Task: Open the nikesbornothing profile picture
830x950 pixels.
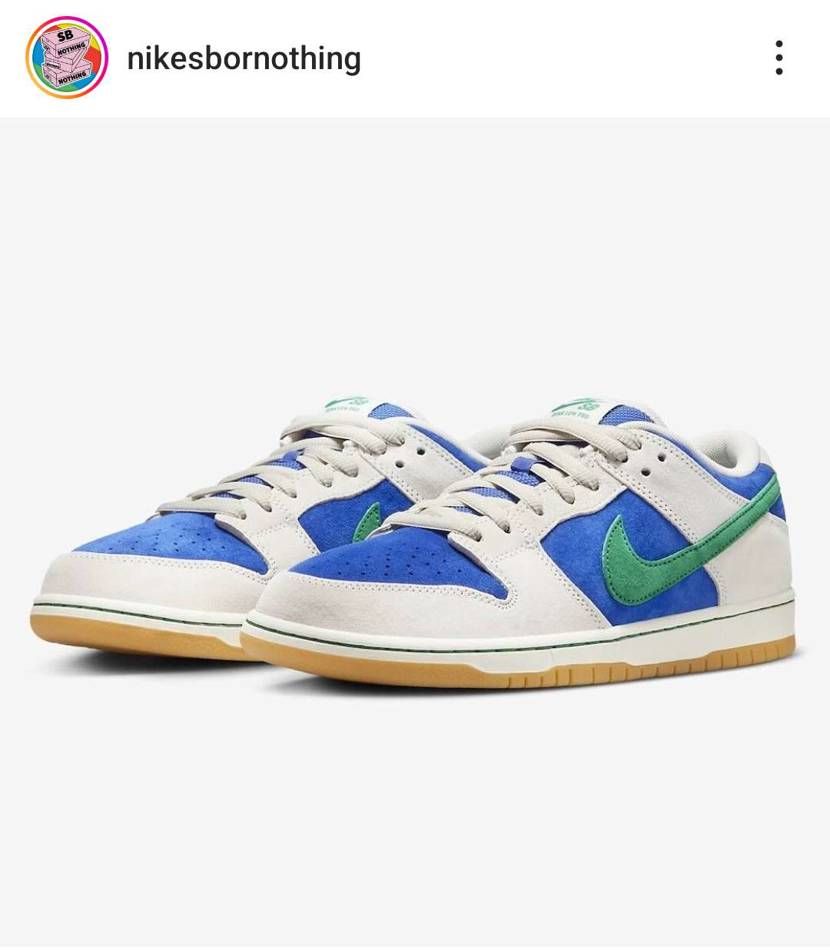Action: coord(66,58)
